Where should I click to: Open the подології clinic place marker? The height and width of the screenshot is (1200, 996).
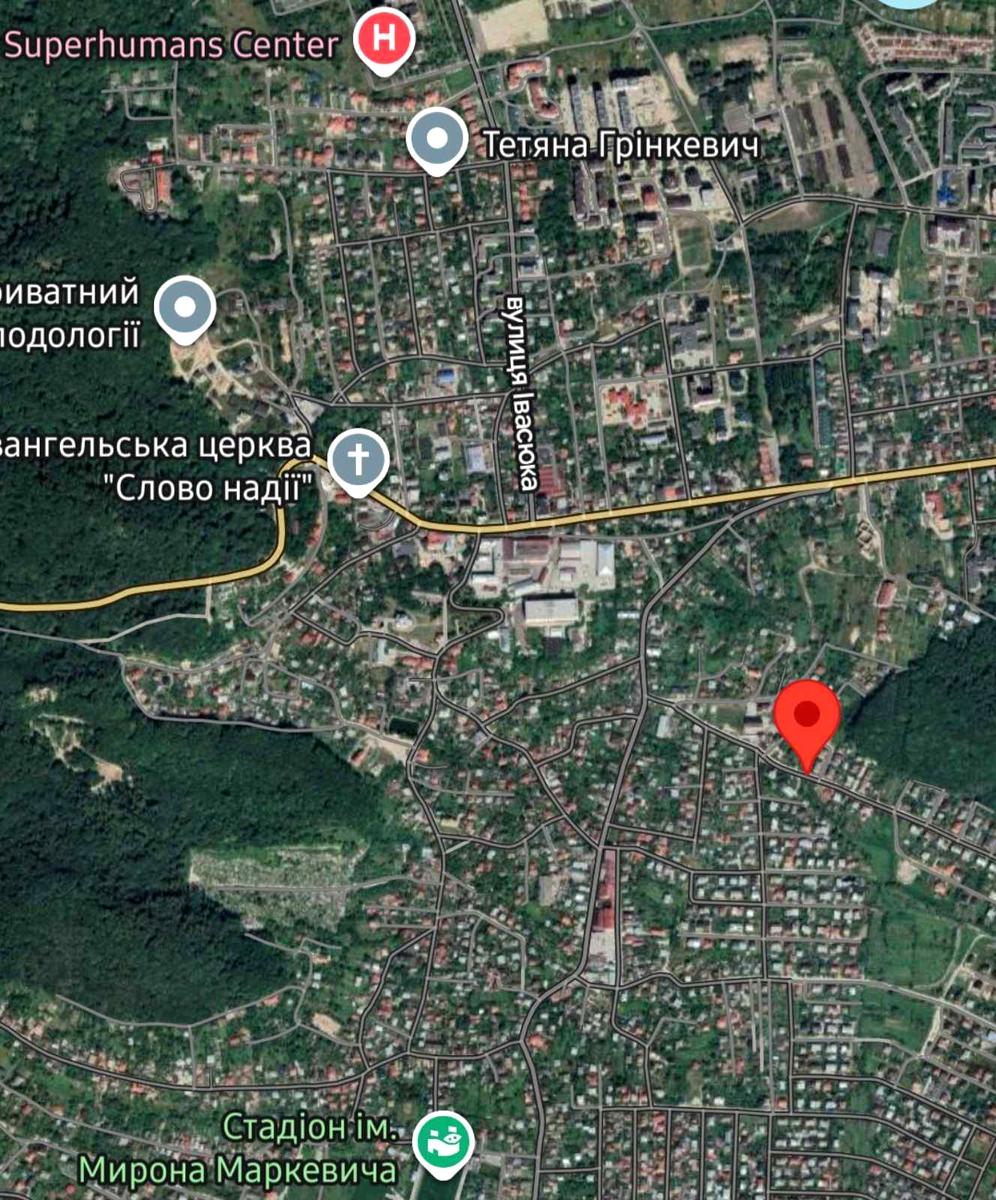coord(186,307)
